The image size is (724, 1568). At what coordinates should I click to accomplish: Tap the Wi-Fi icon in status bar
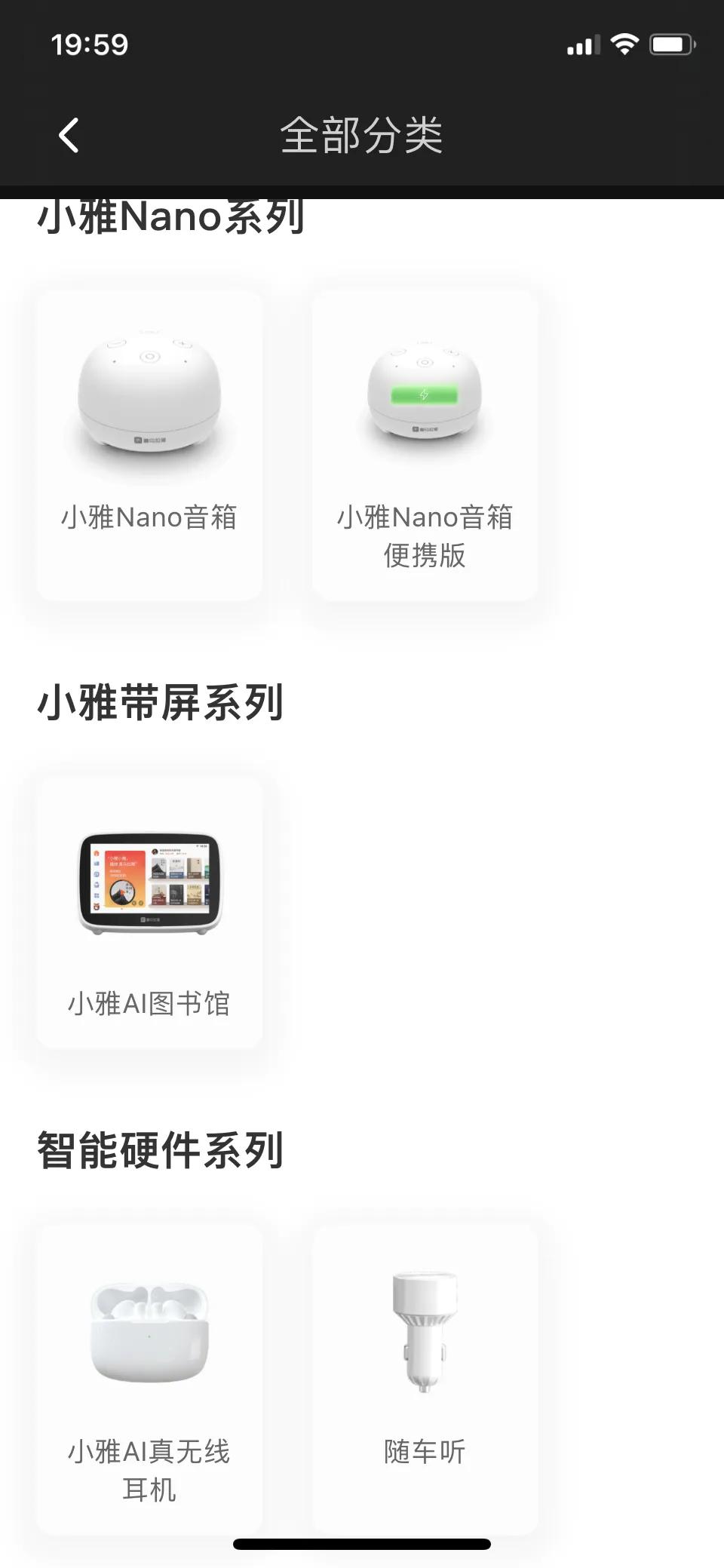click(624, 45)
